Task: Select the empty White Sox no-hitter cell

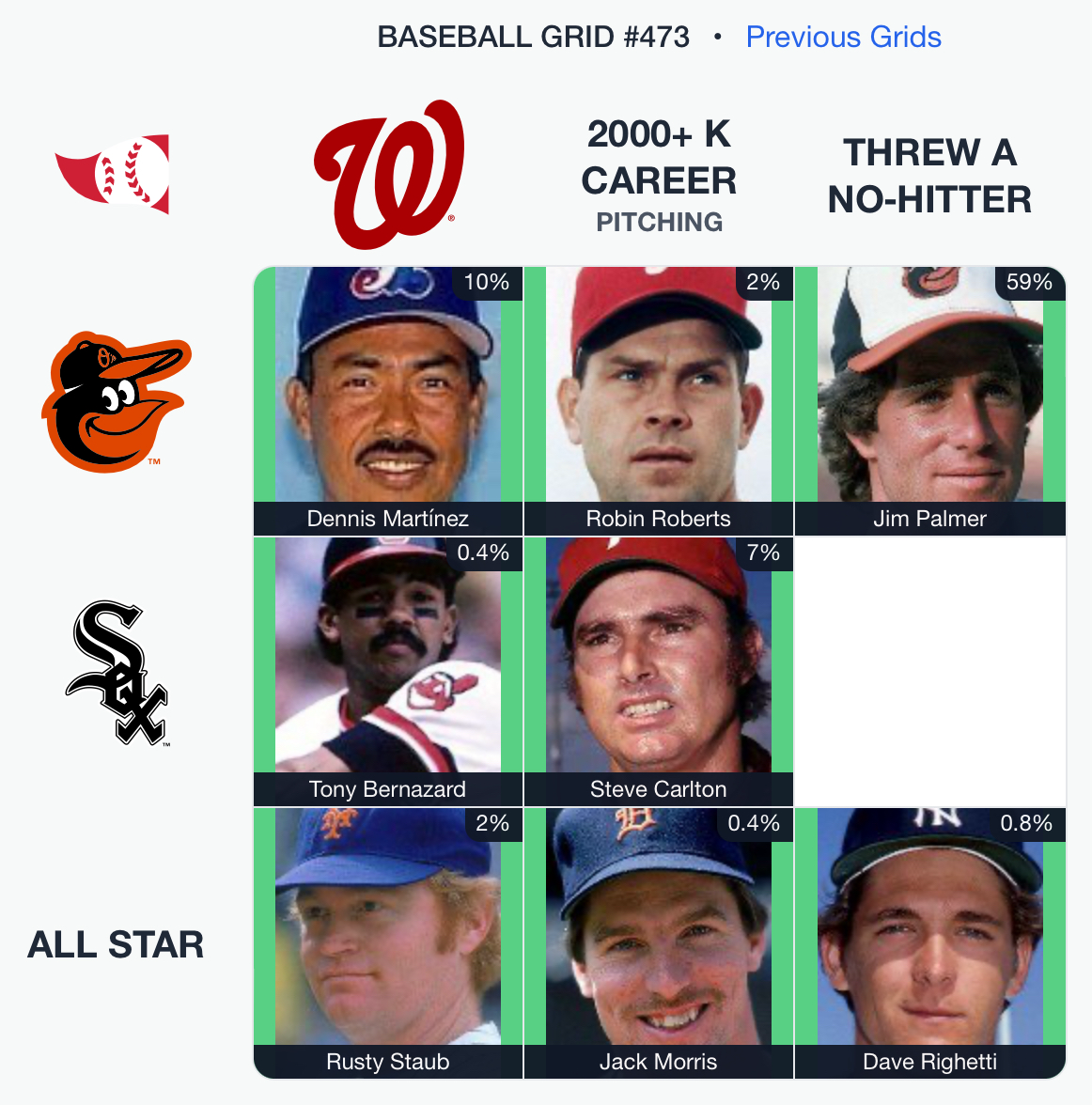Action: [930, 671]
